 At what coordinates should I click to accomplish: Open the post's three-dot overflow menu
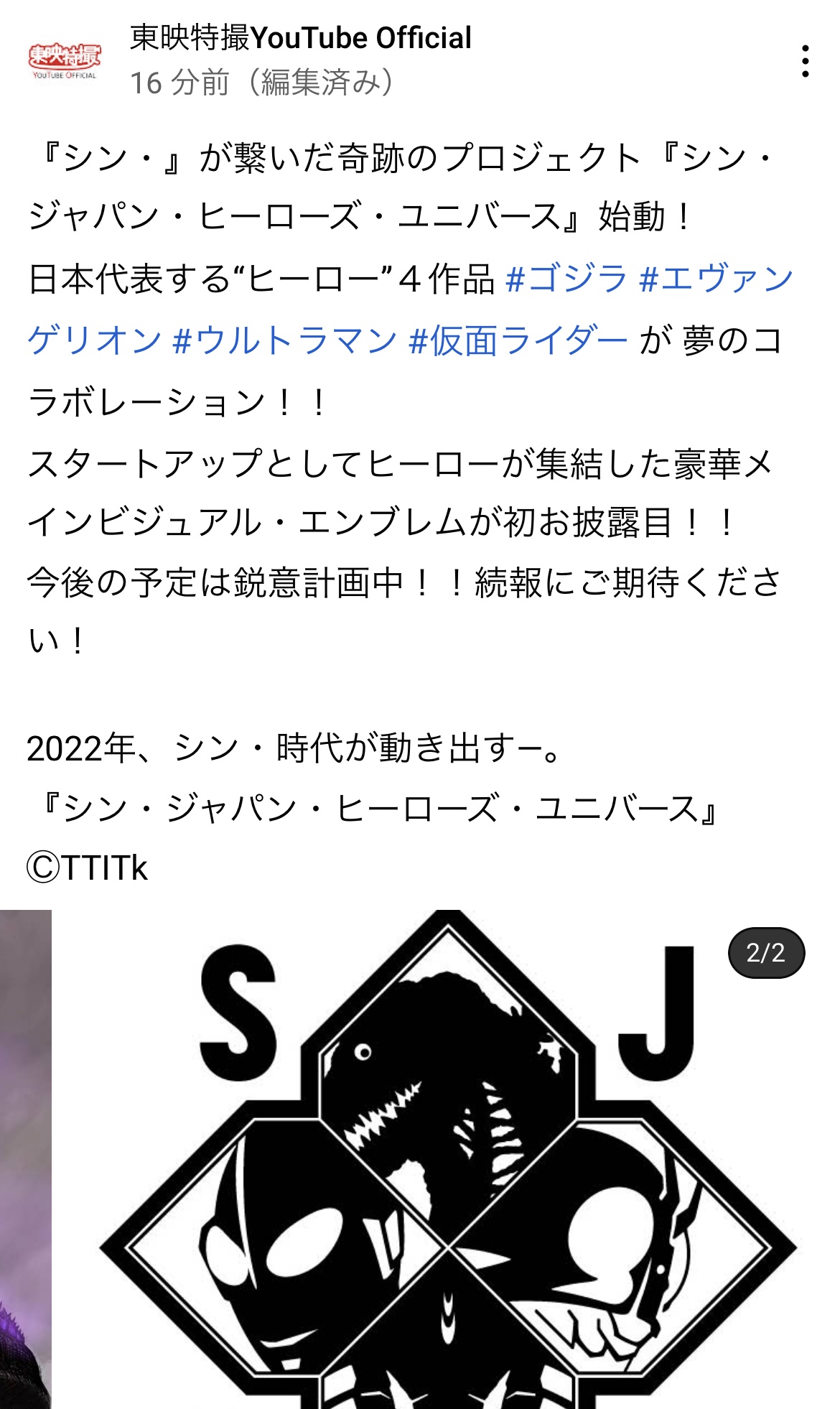click(805, 61)
